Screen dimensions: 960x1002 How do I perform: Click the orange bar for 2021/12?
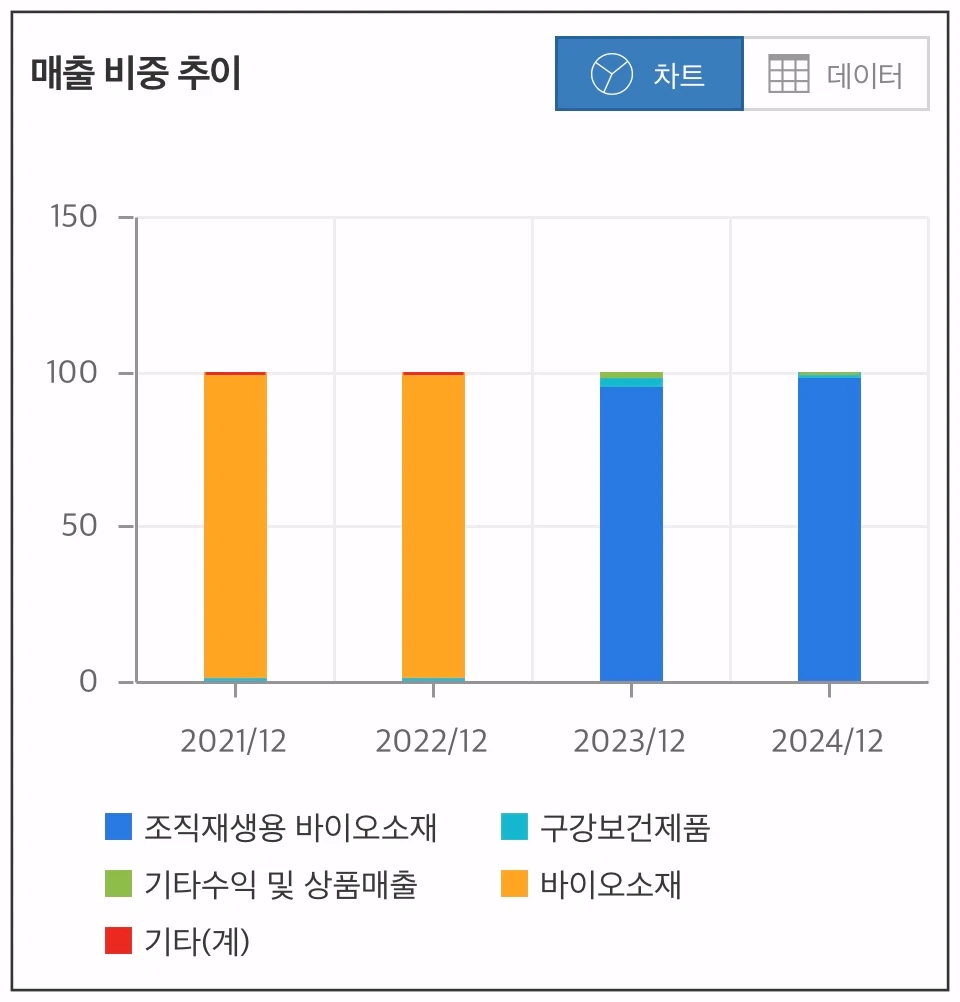pos(236,520)
